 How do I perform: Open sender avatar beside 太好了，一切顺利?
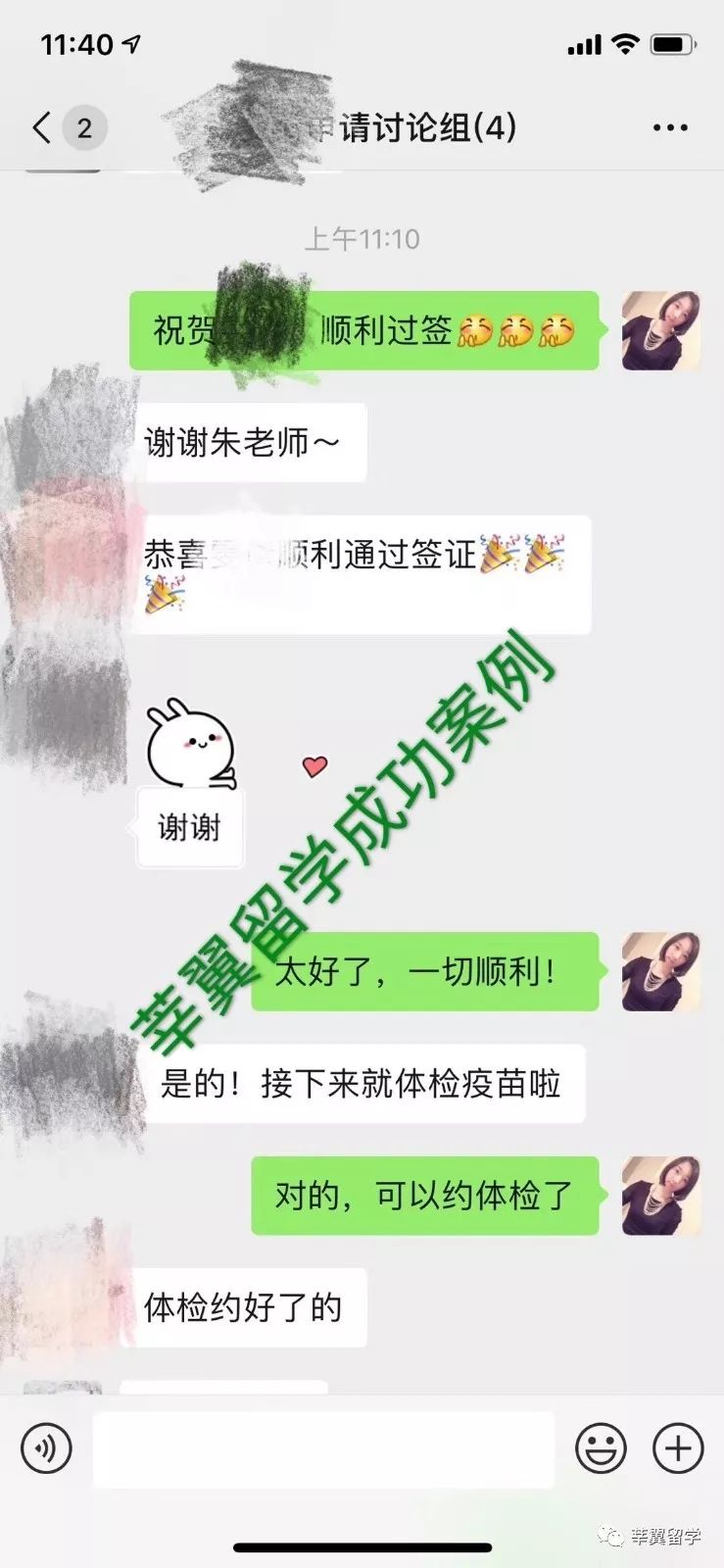pos(661,971)
